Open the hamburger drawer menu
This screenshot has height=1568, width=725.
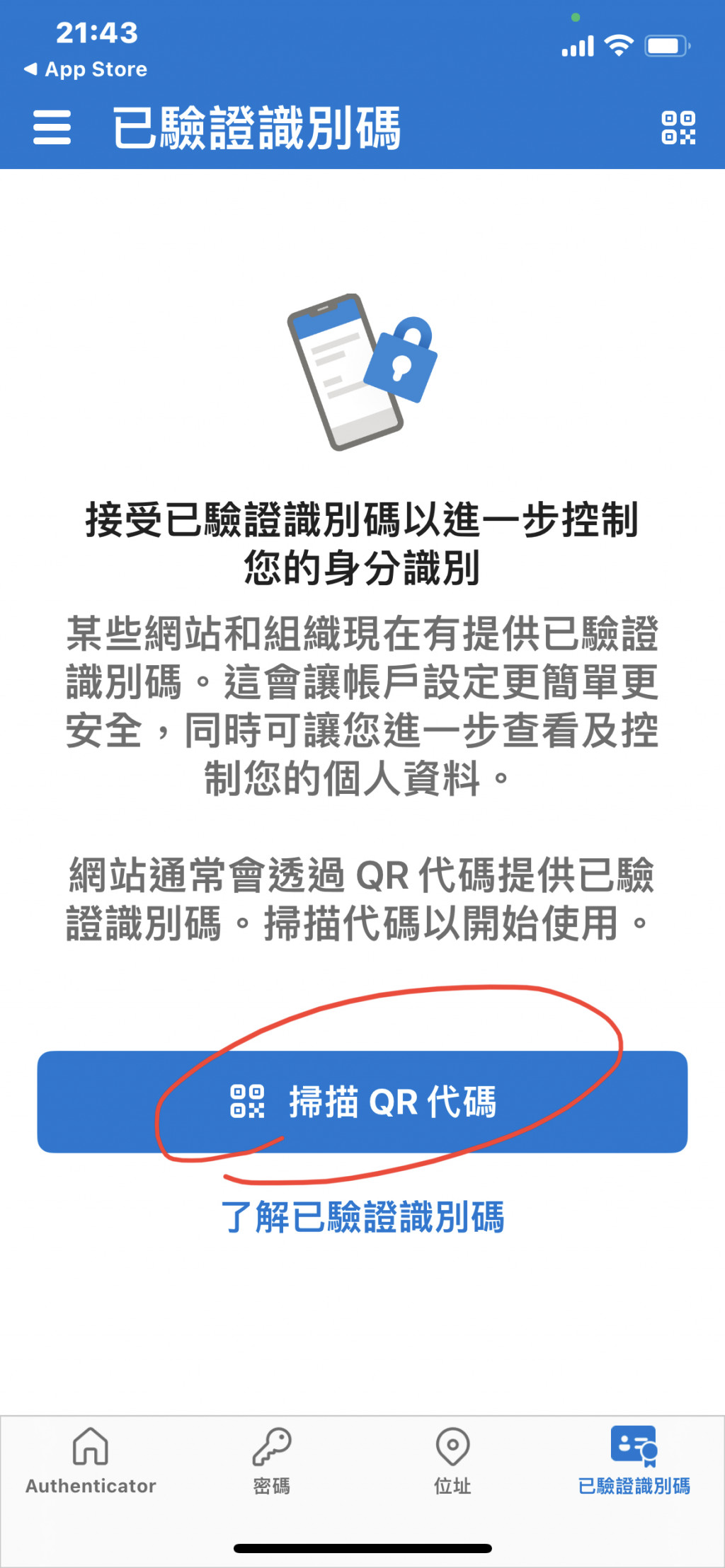click(x=52, y=128)
